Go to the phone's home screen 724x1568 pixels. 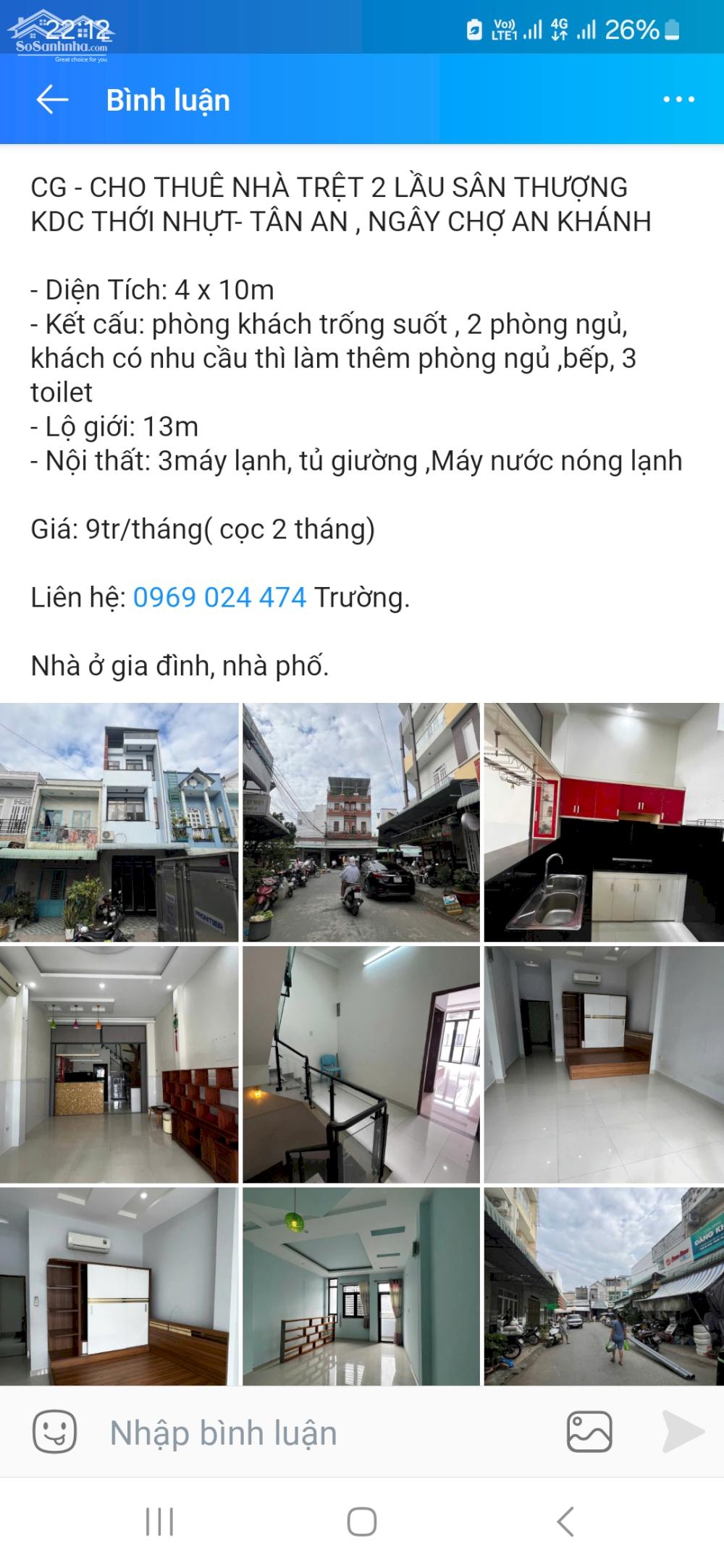[x=361, y=1522]
